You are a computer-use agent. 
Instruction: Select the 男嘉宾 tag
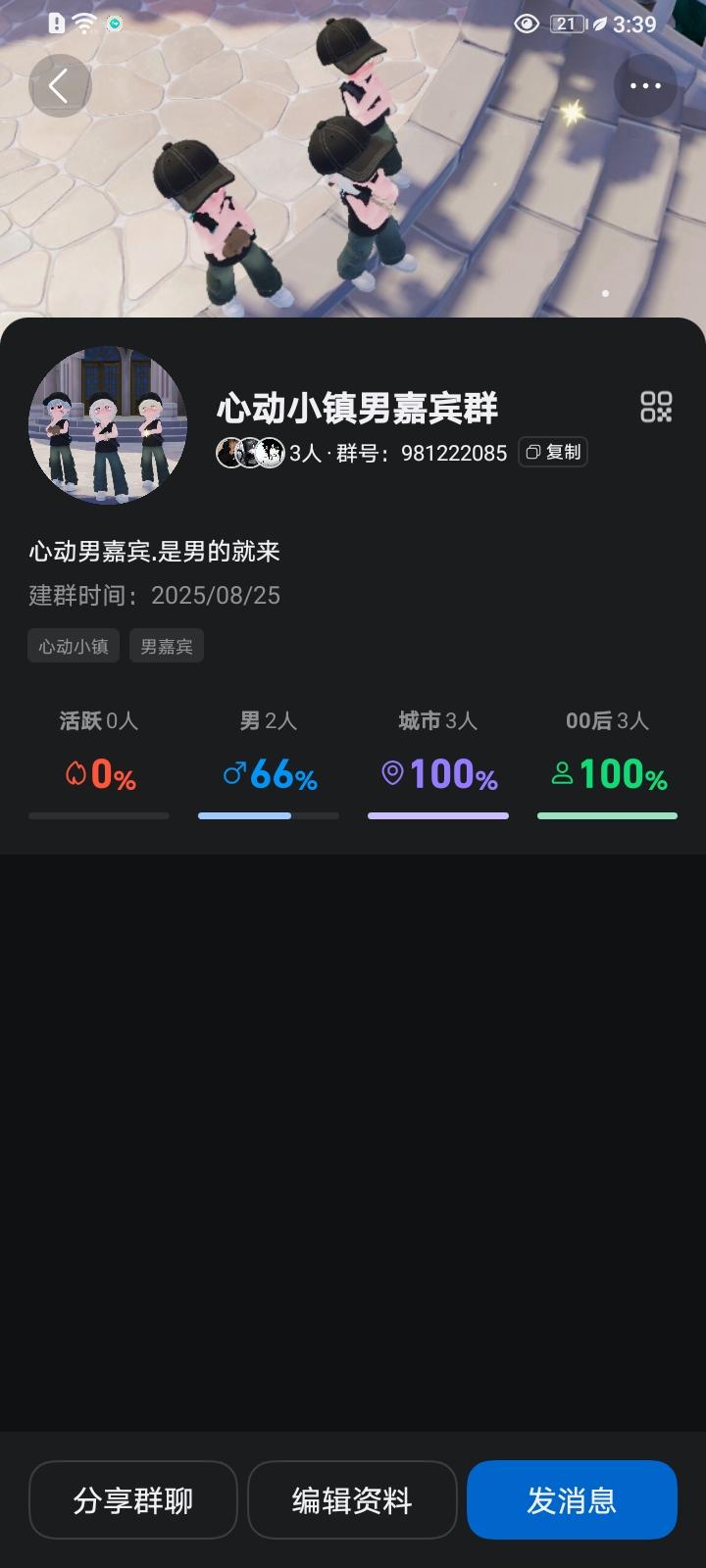point(167,646)
